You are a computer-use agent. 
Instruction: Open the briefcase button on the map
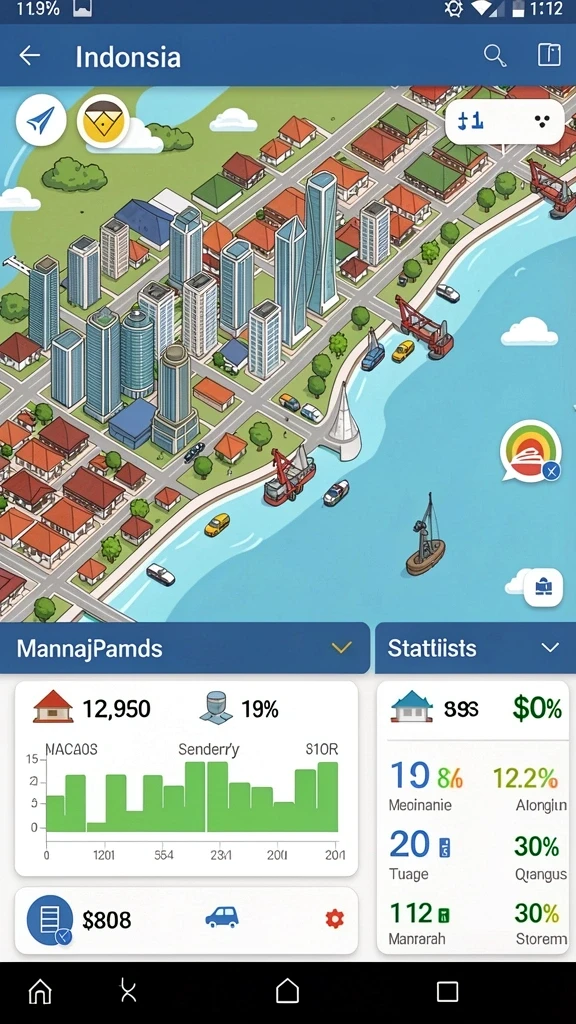pyautogui.click(x=543, y=588)
